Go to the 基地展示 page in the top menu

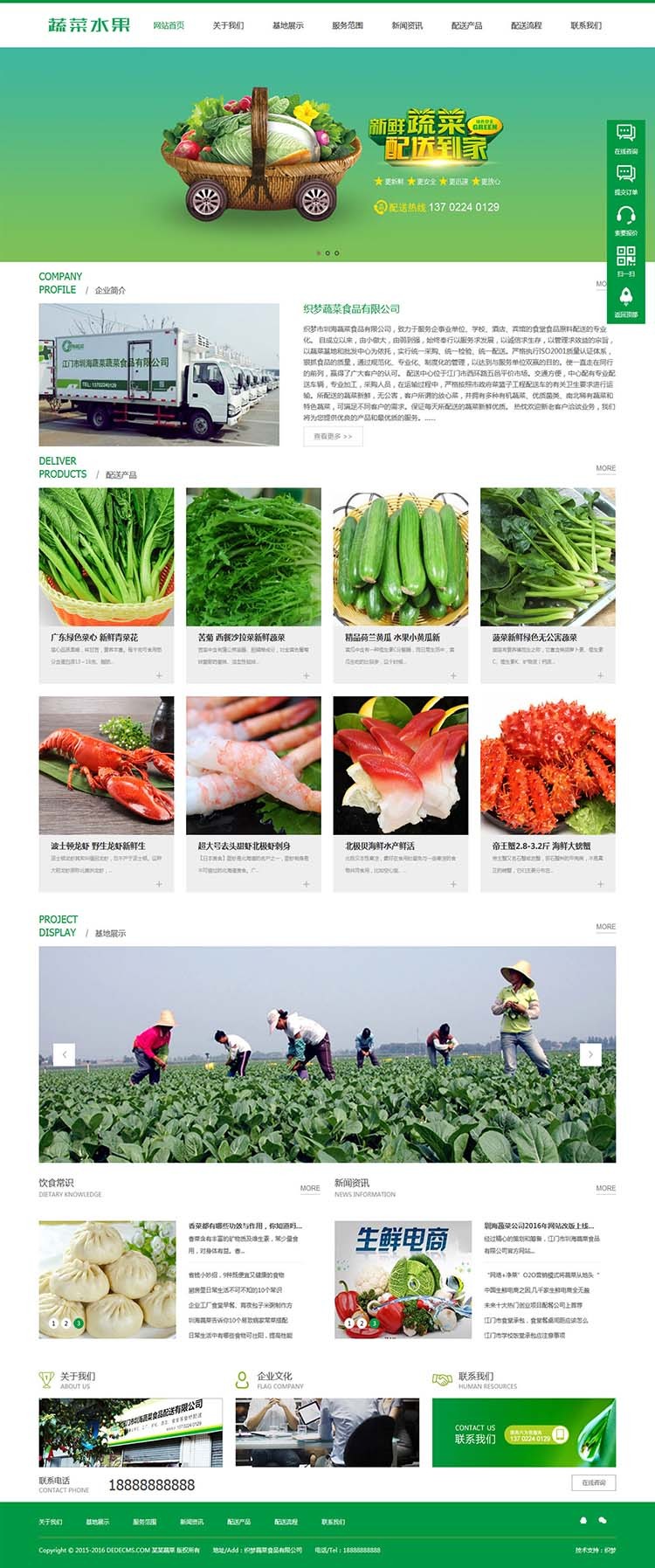coord(287,25)
